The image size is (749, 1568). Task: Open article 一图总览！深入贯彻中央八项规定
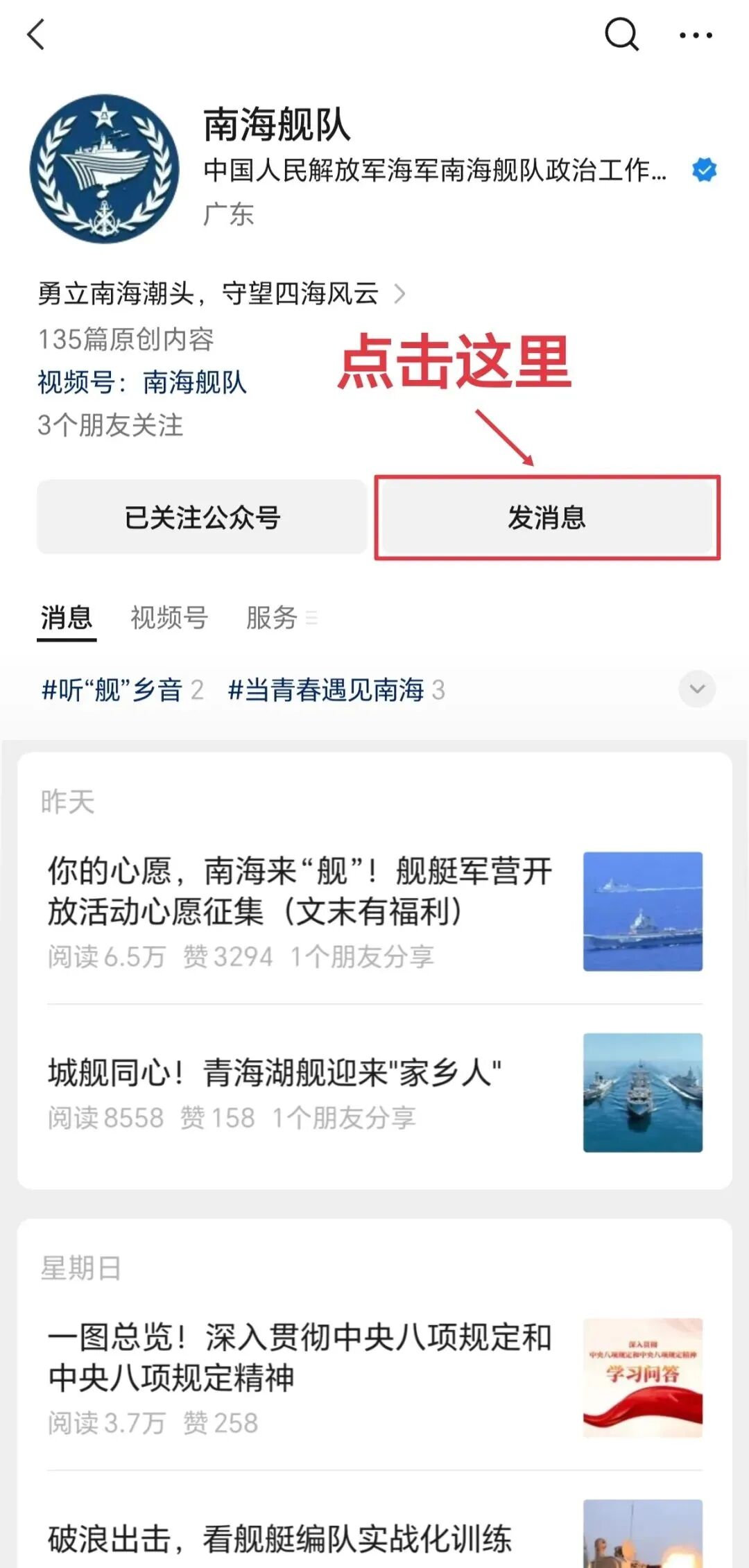click(x=374, y=1377)
